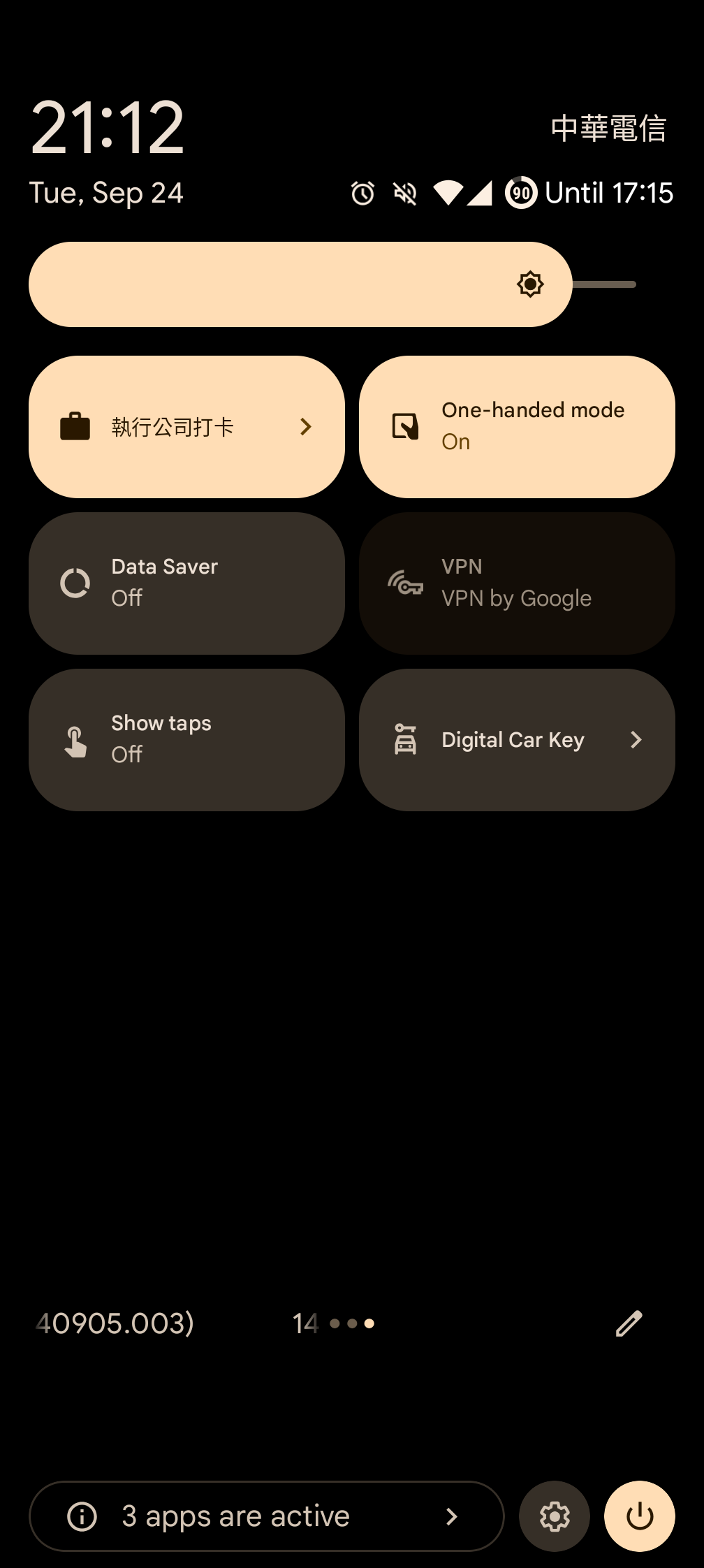View the 3 active apps

tap(266, 1516)
